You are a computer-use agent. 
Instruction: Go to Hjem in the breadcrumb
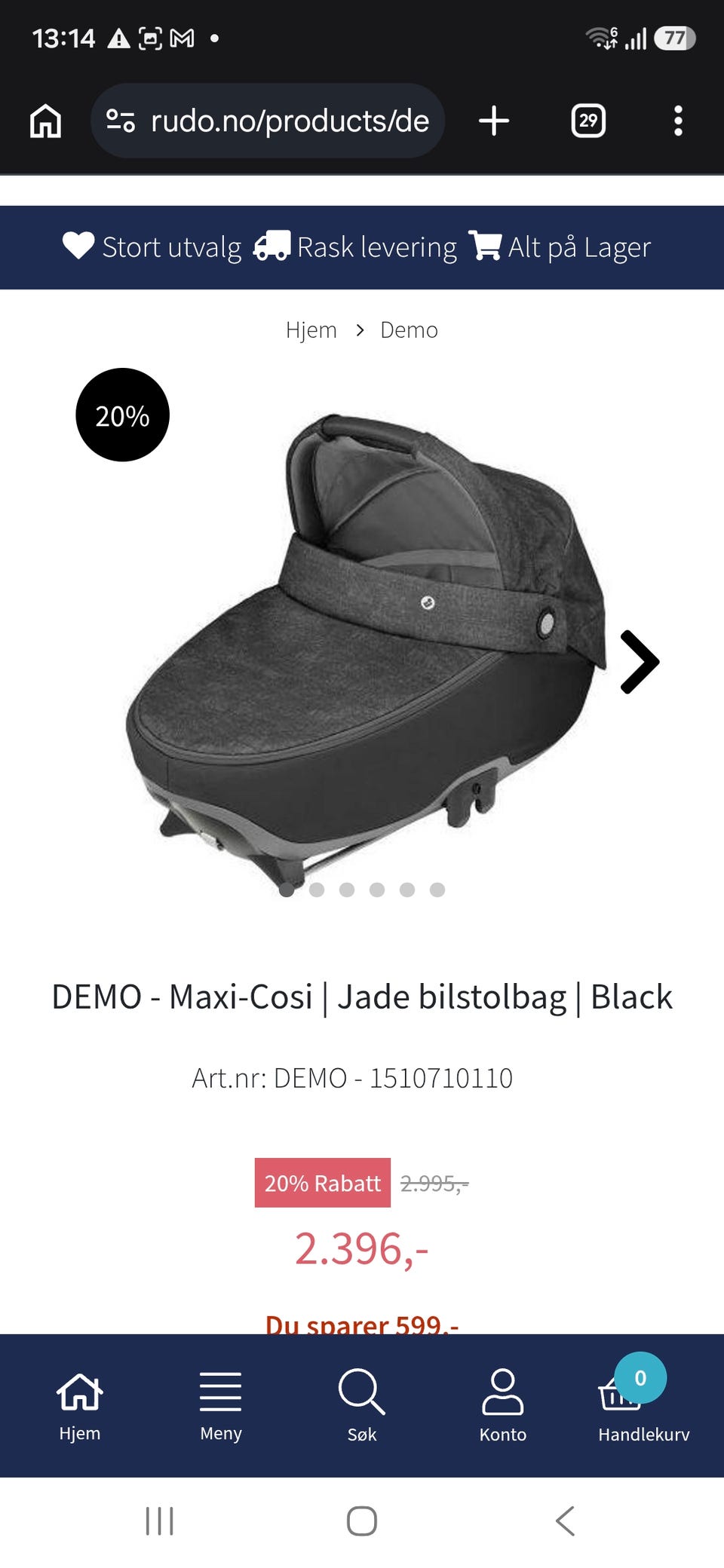point(311,330)
